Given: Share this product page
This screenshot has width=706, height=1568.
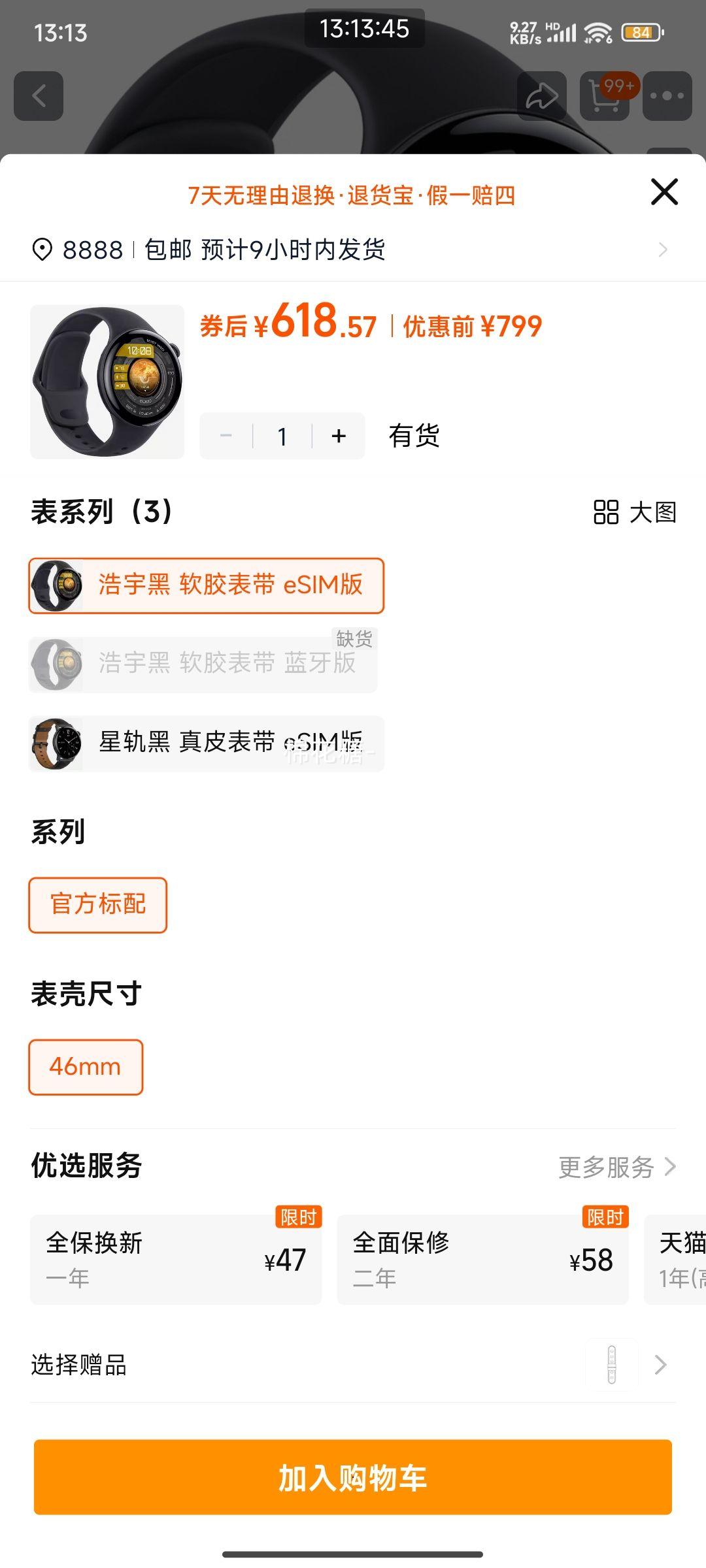Looking at the screenshot, I should click(x=542, y=96).
